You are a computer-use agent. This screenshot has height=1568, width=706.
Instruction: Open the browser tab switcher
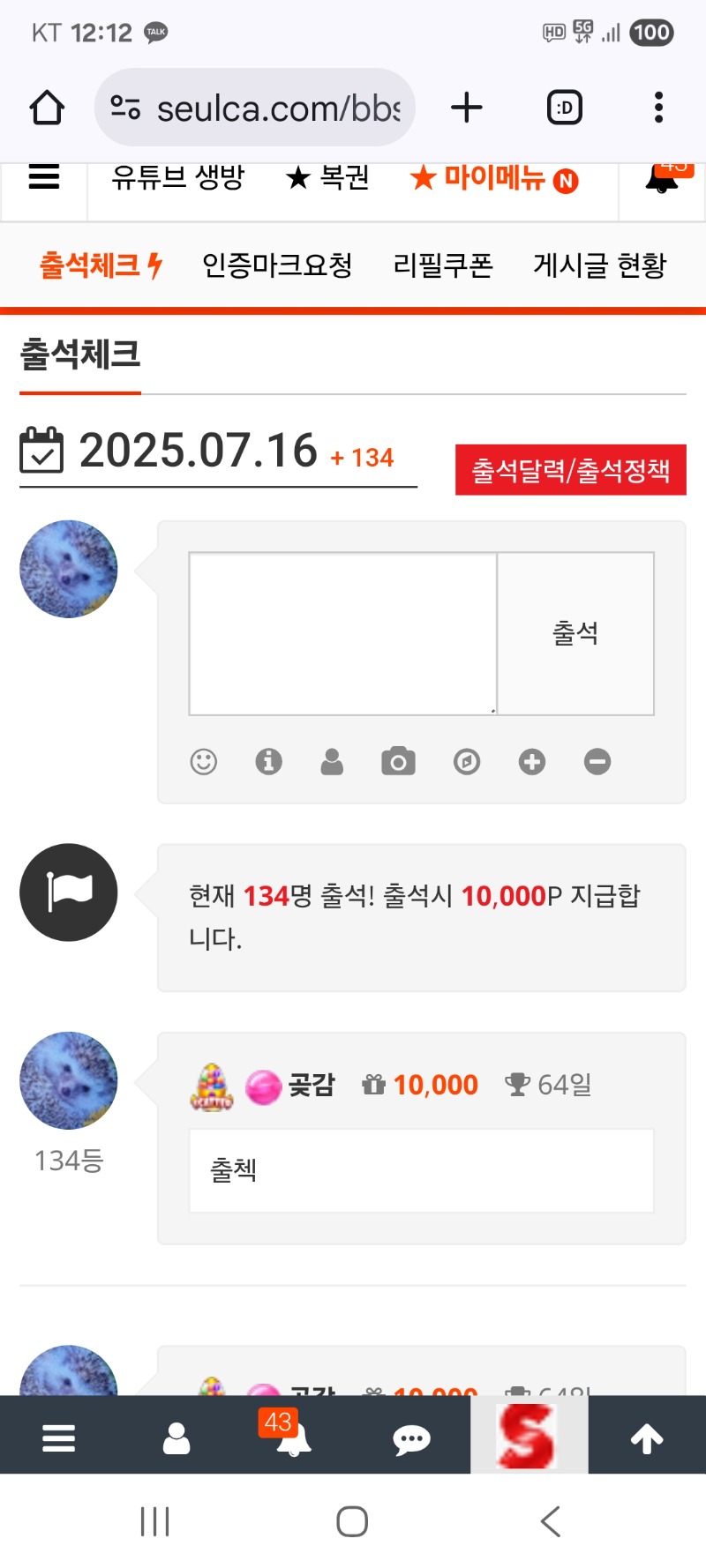click(565, 108)
